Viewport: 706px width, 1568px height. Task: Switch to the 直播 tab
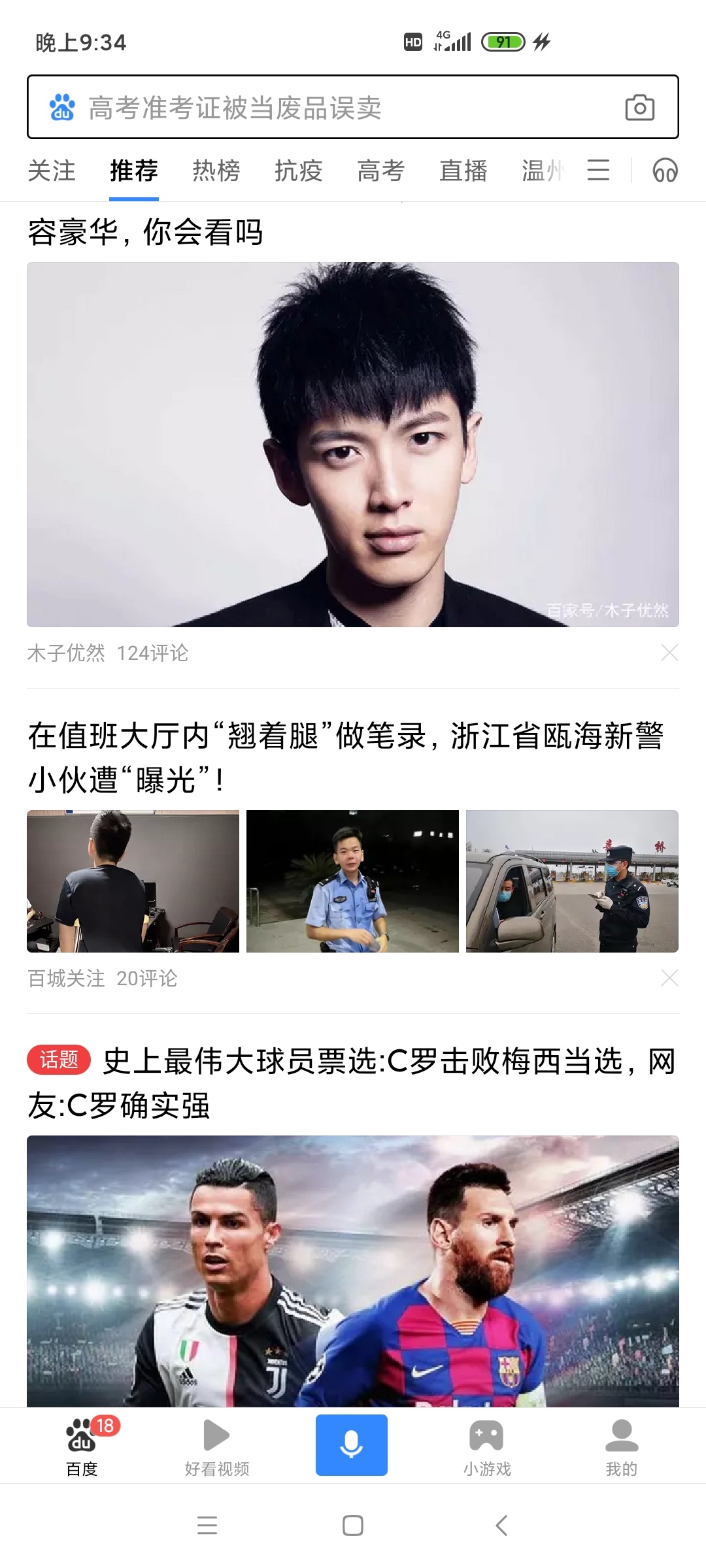click(463, 171)
